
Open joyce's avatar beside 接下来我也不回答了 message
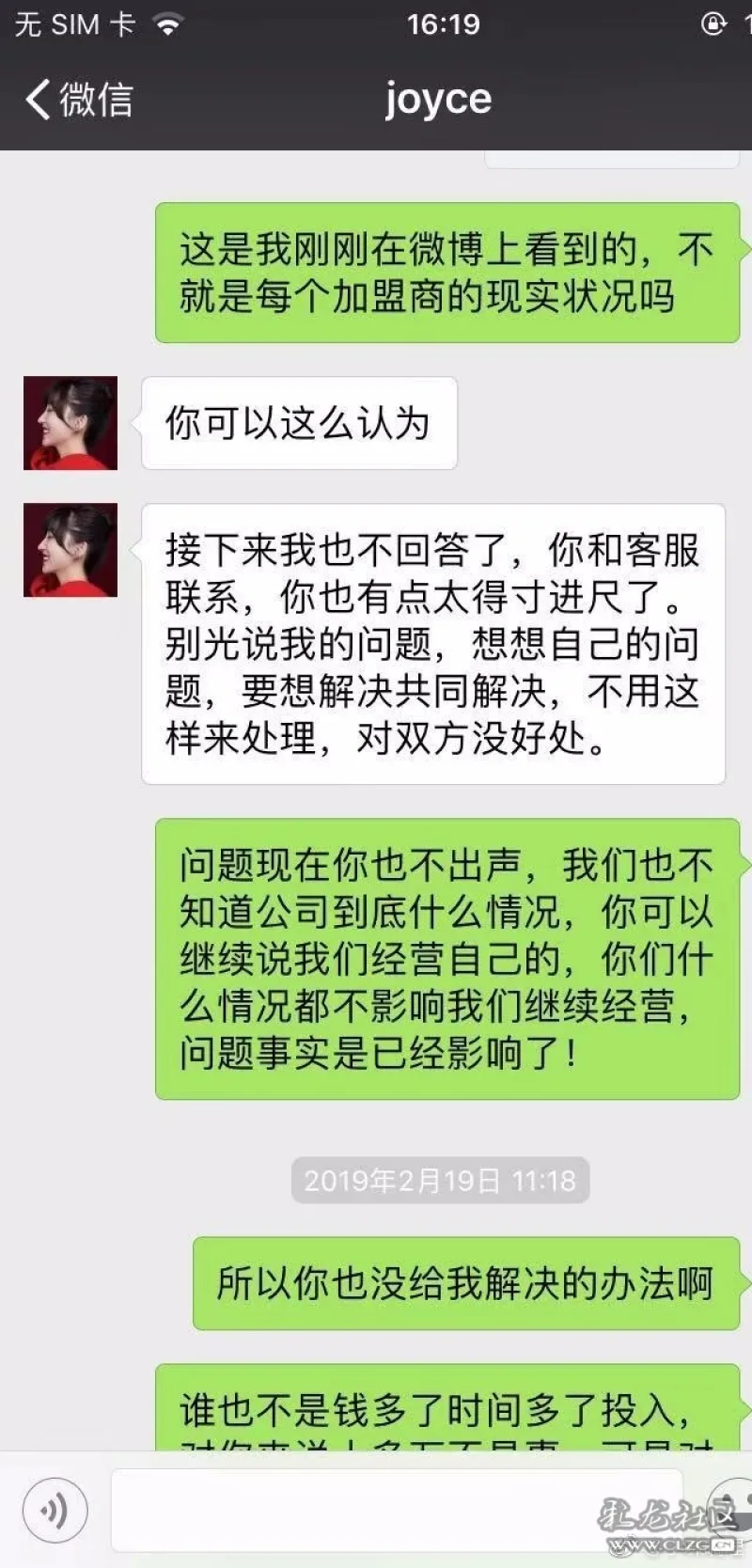click(x=70, y=550)
